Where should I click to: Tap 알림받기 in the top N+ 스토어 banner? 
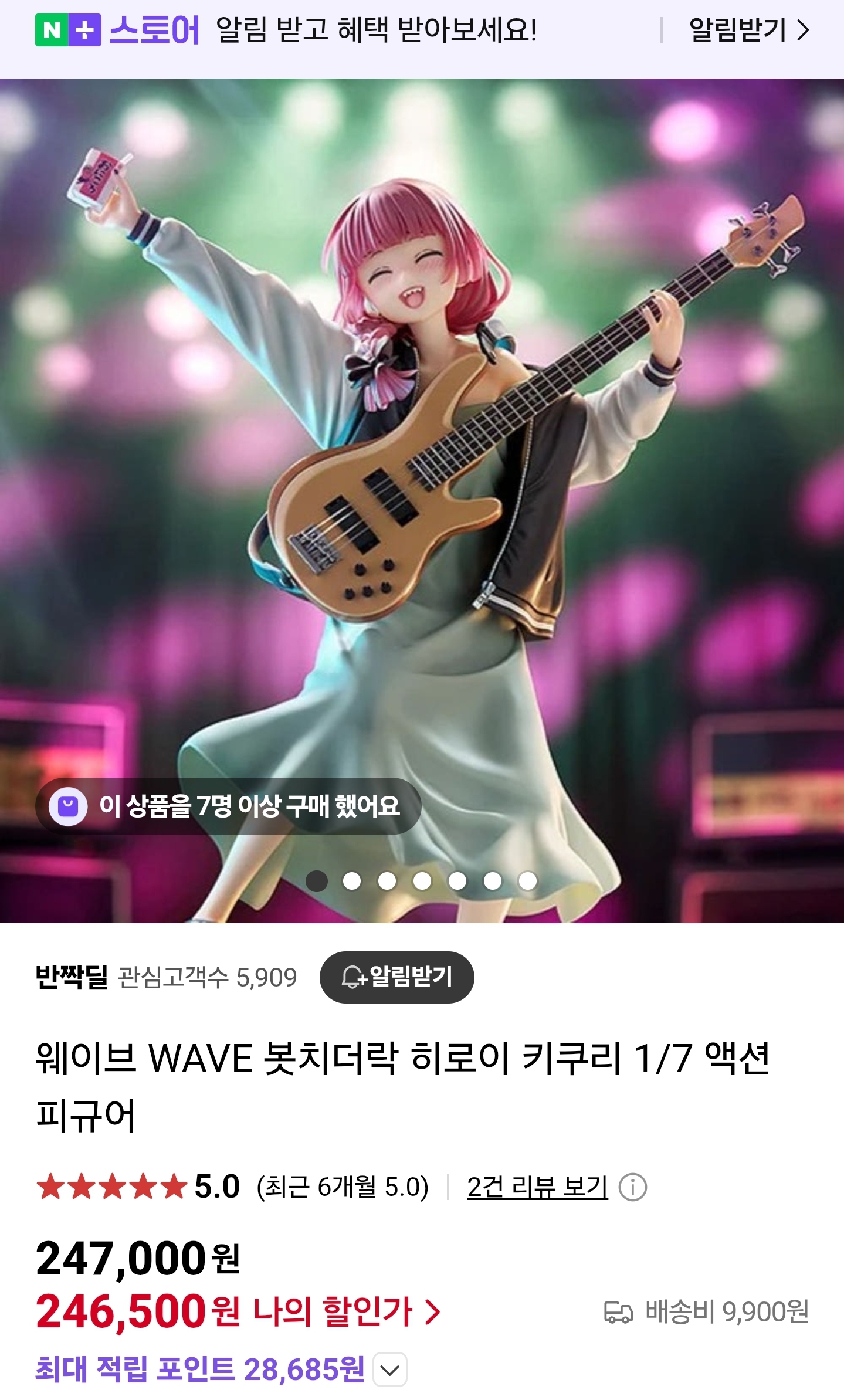[x=748, y=30]
